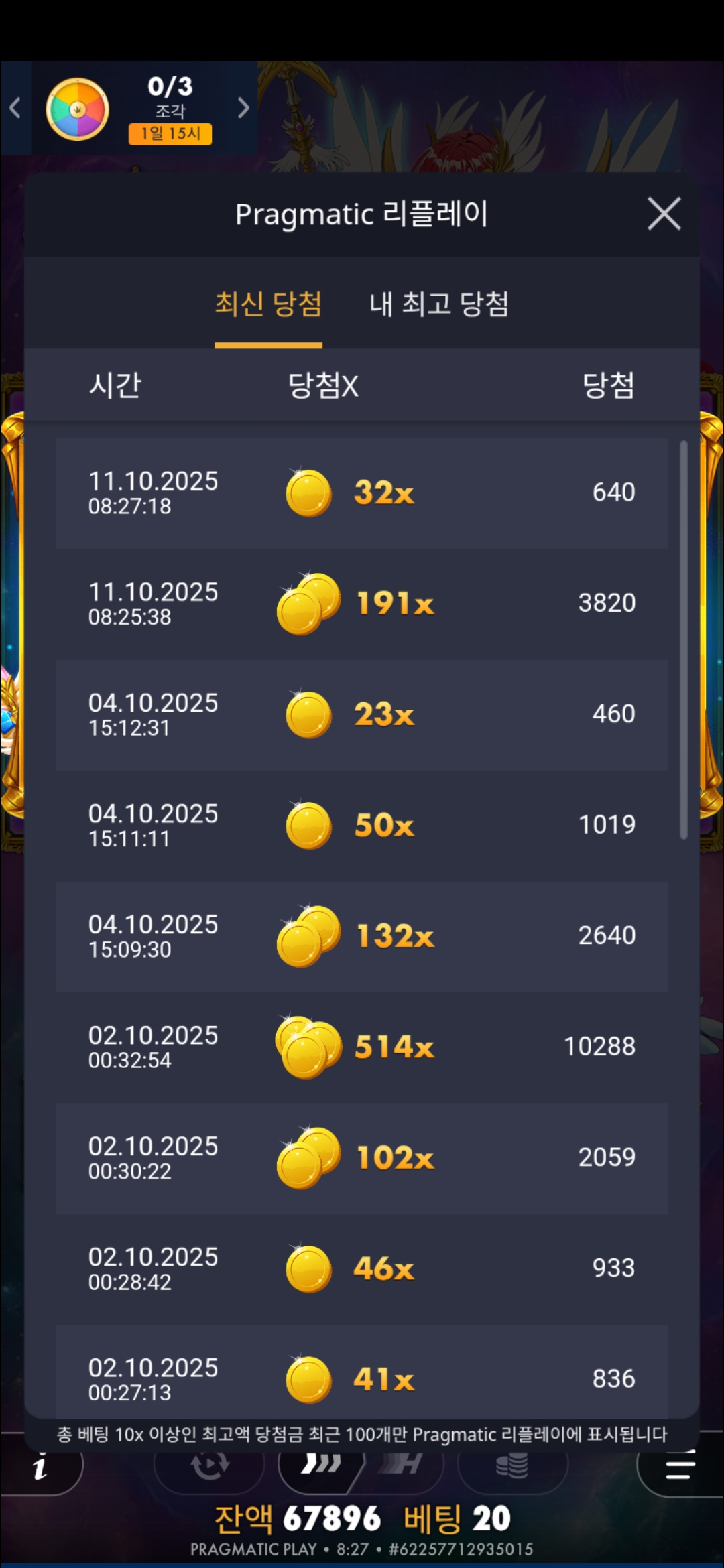Image resolution: width=724 pixels, height=1568 pixels.
Task: Open the 132x win replay from 15:09:30
Action: pos(361,935)
